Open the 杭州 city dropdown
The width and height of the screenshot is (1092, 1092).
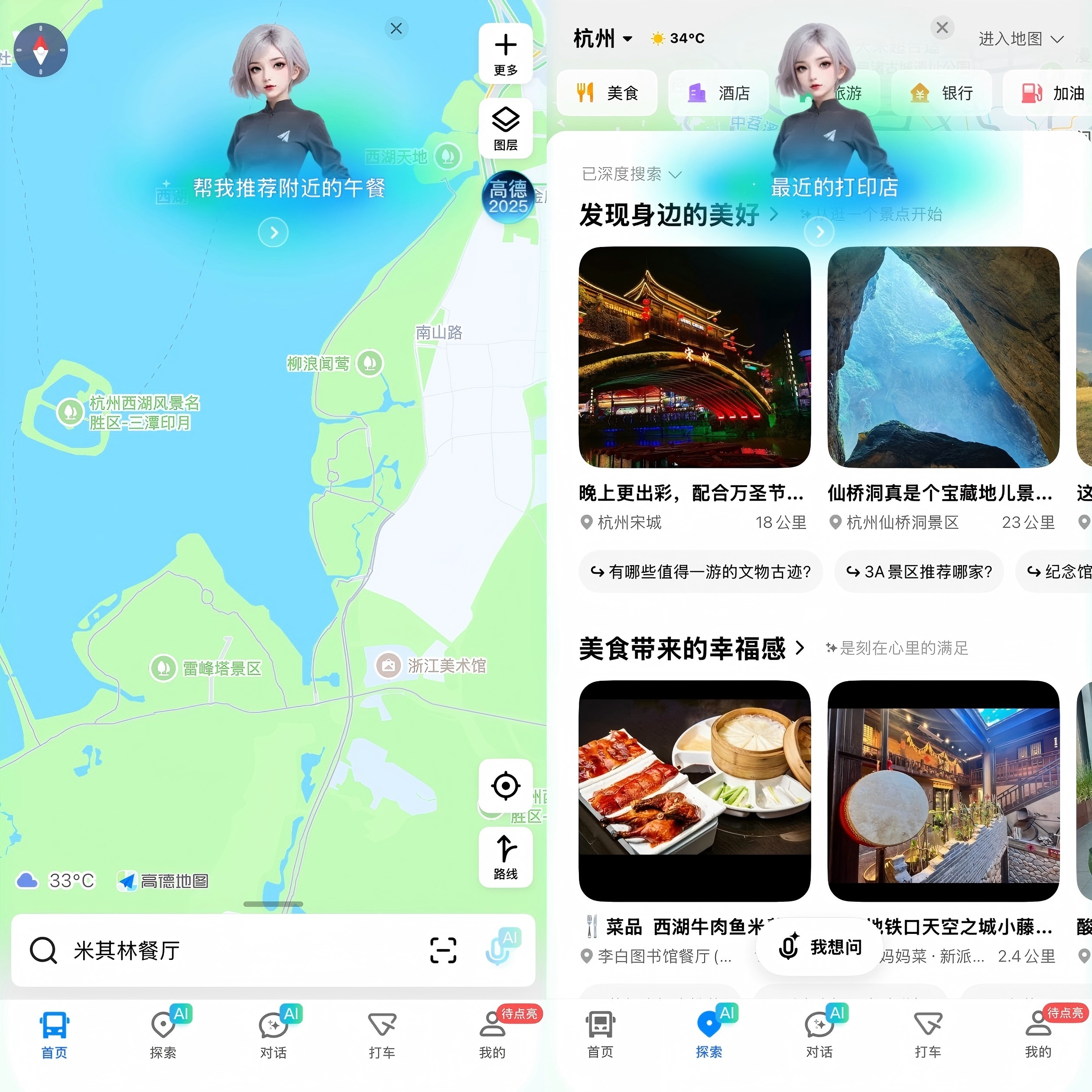602,39
